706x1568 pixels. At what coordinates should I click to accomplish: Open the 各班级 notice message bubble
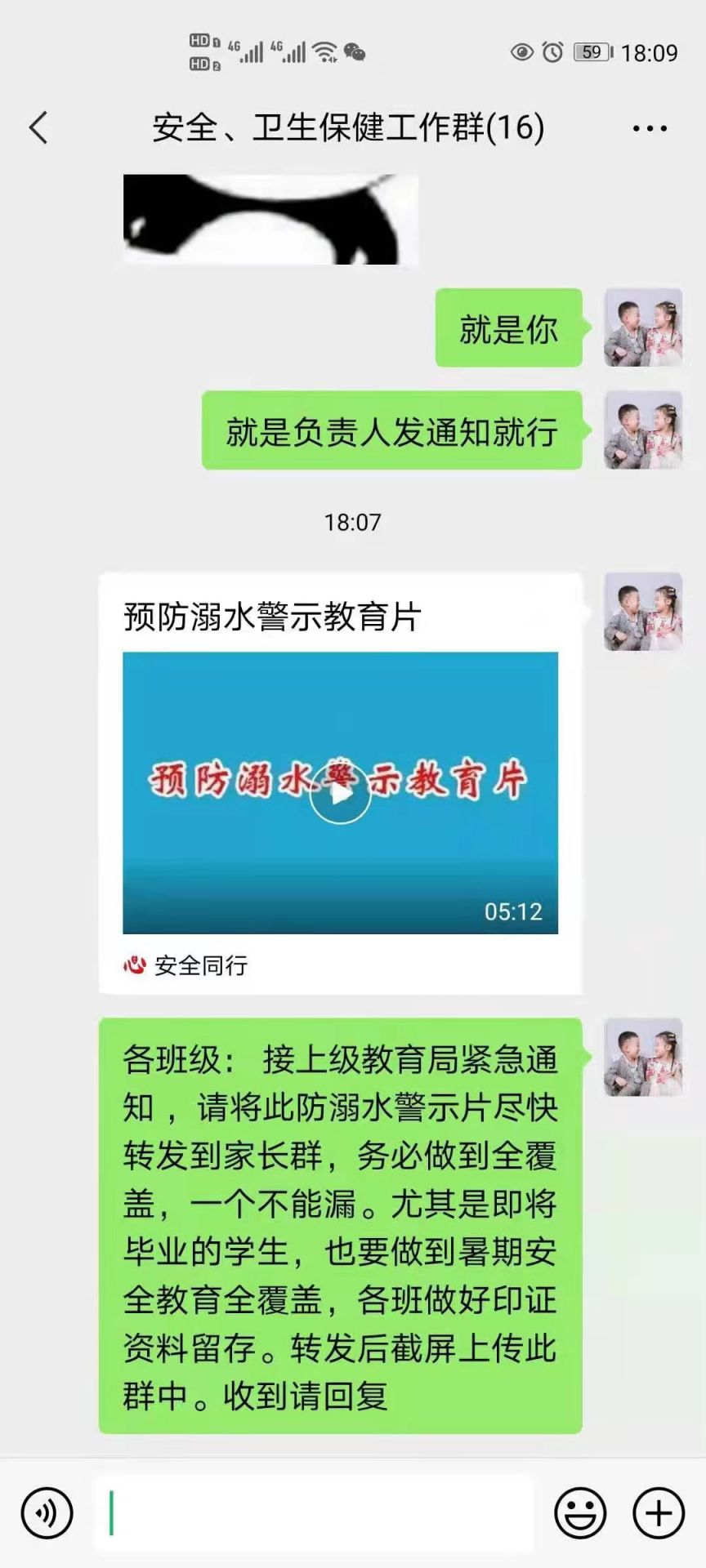(341, 1226)
